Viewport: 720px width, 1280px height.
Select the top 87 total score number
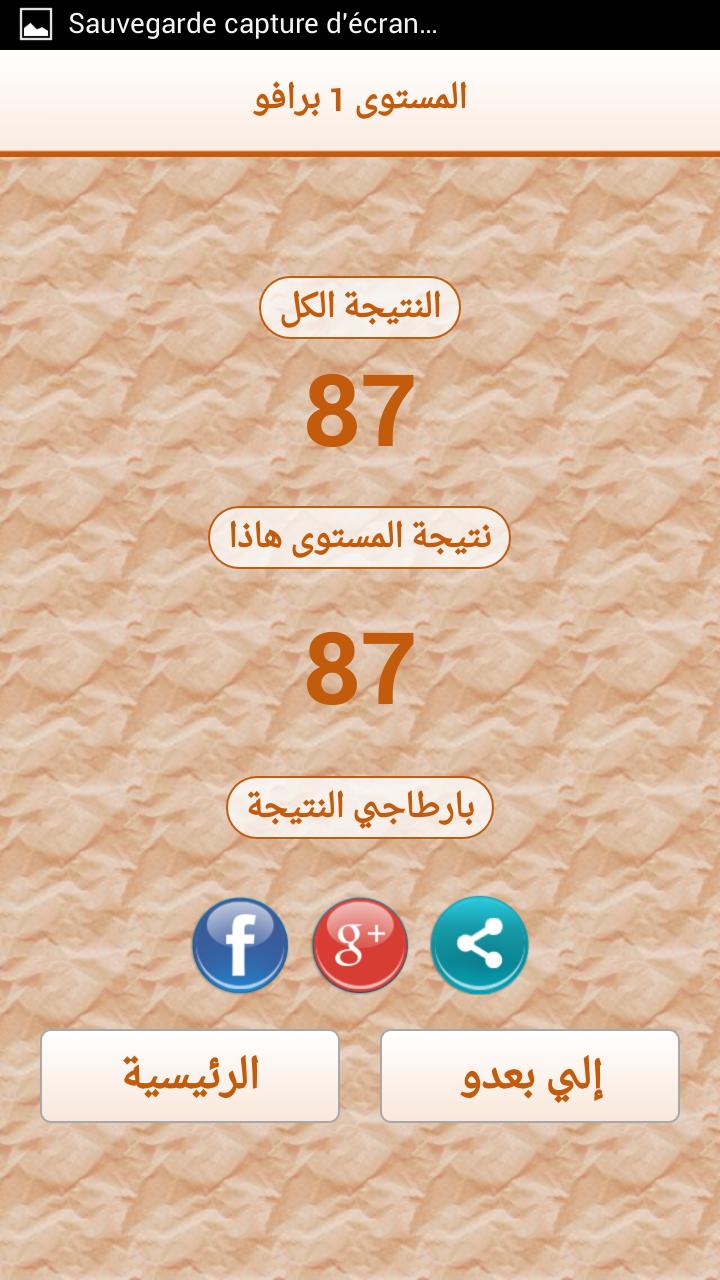[x=360, y=410]
